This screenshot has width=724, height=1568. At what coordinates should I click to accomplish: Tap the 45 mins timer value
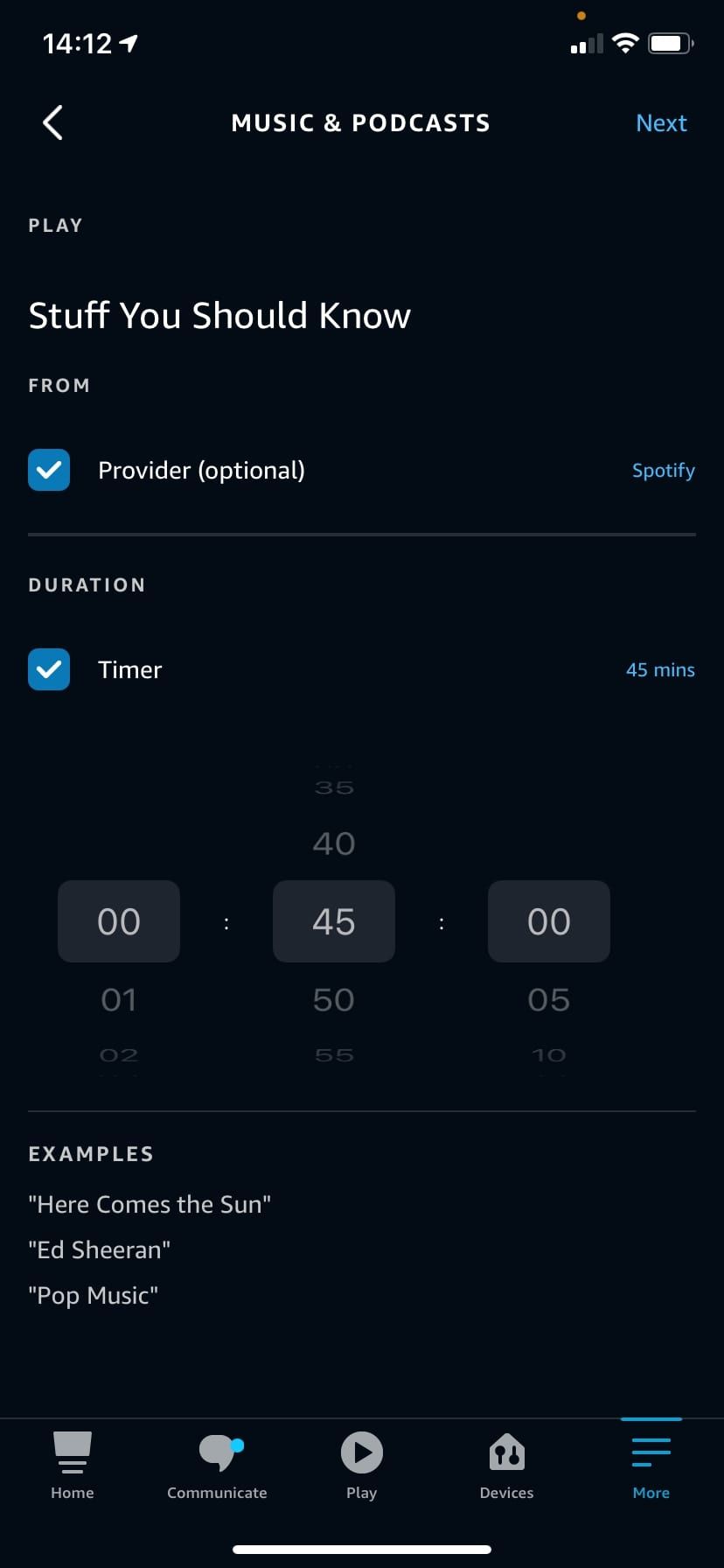pos(660,669)
